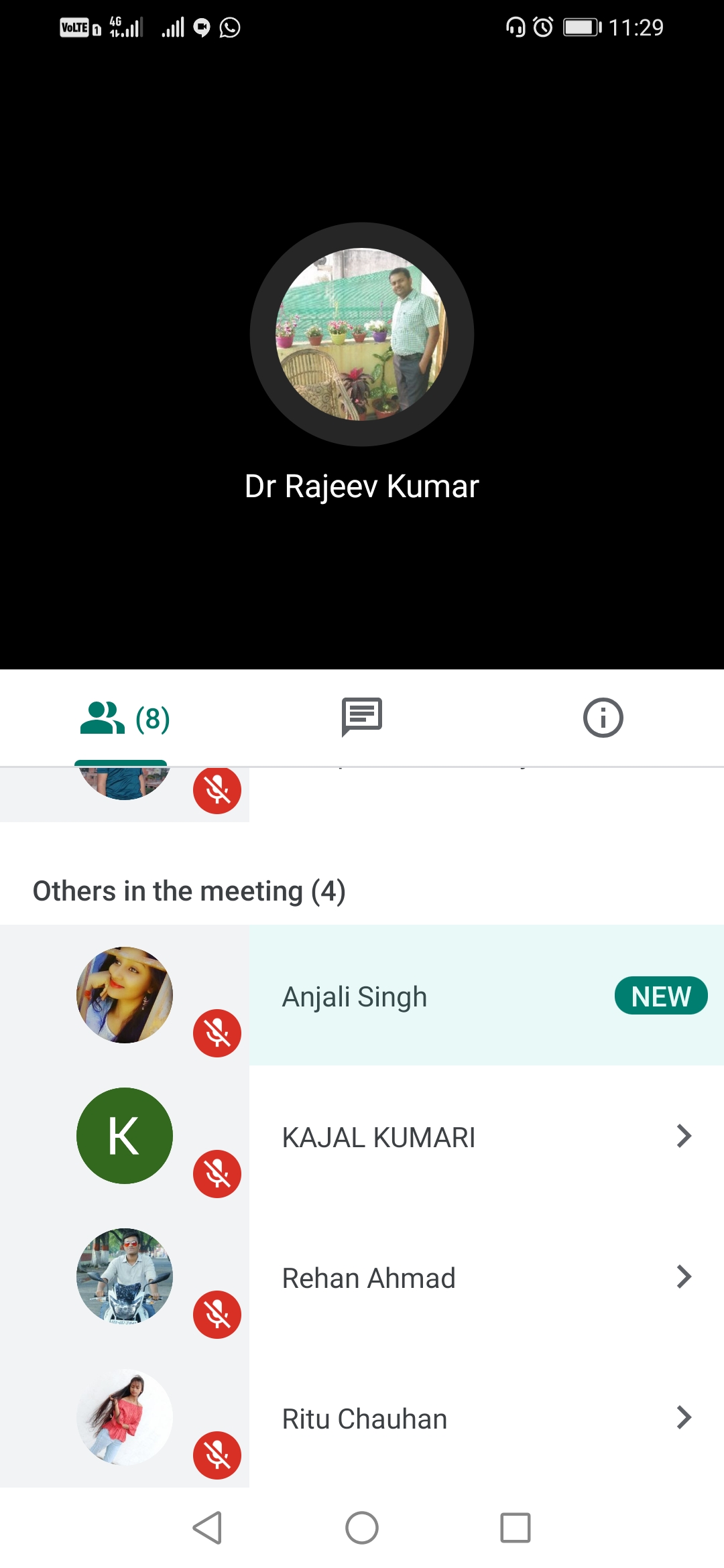
Task: Go back using the system back button
Action: pyautogui.click(x=207, y=1528)
